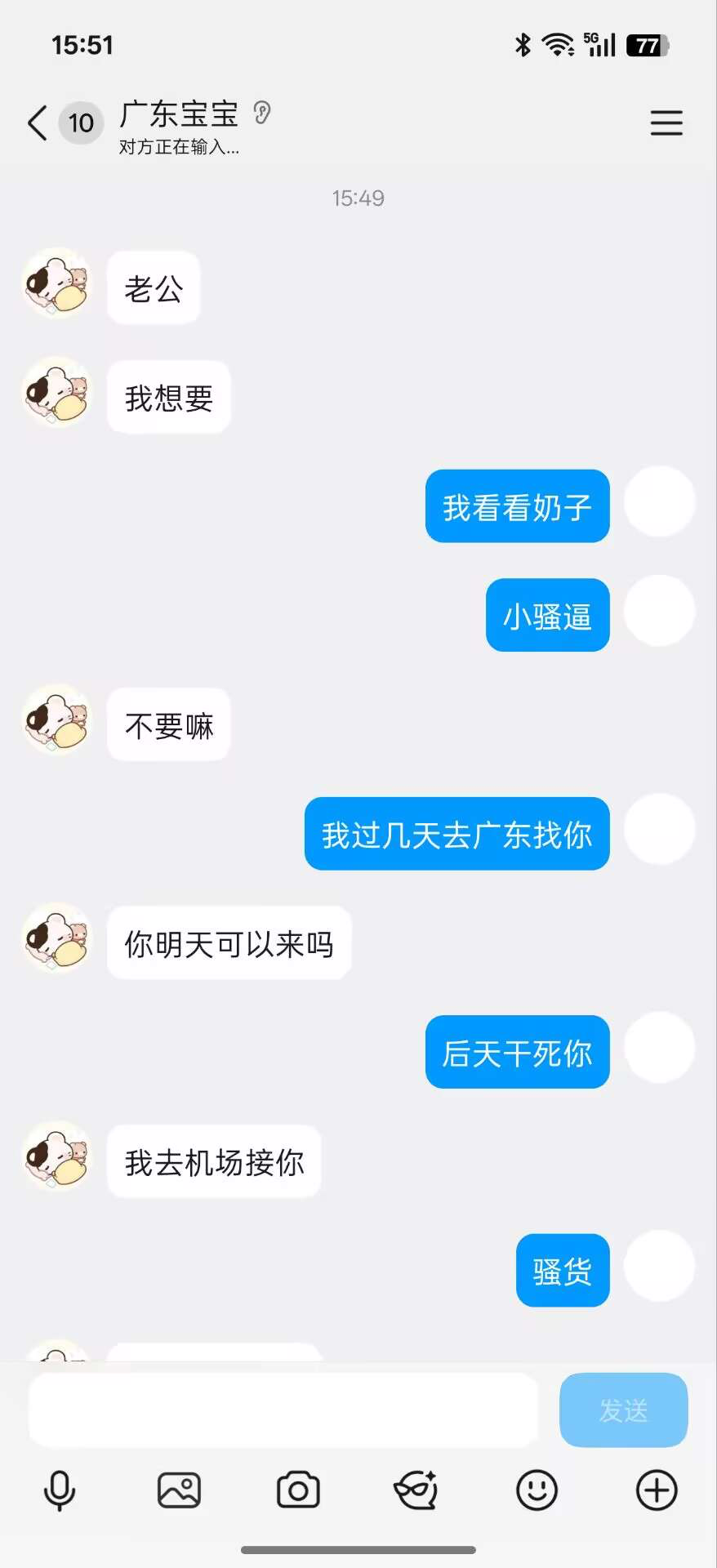This screenshot has width=717, height=1568.
Task: Open the contact's avatar beside 老公
Action: click(x=56, y=283)
